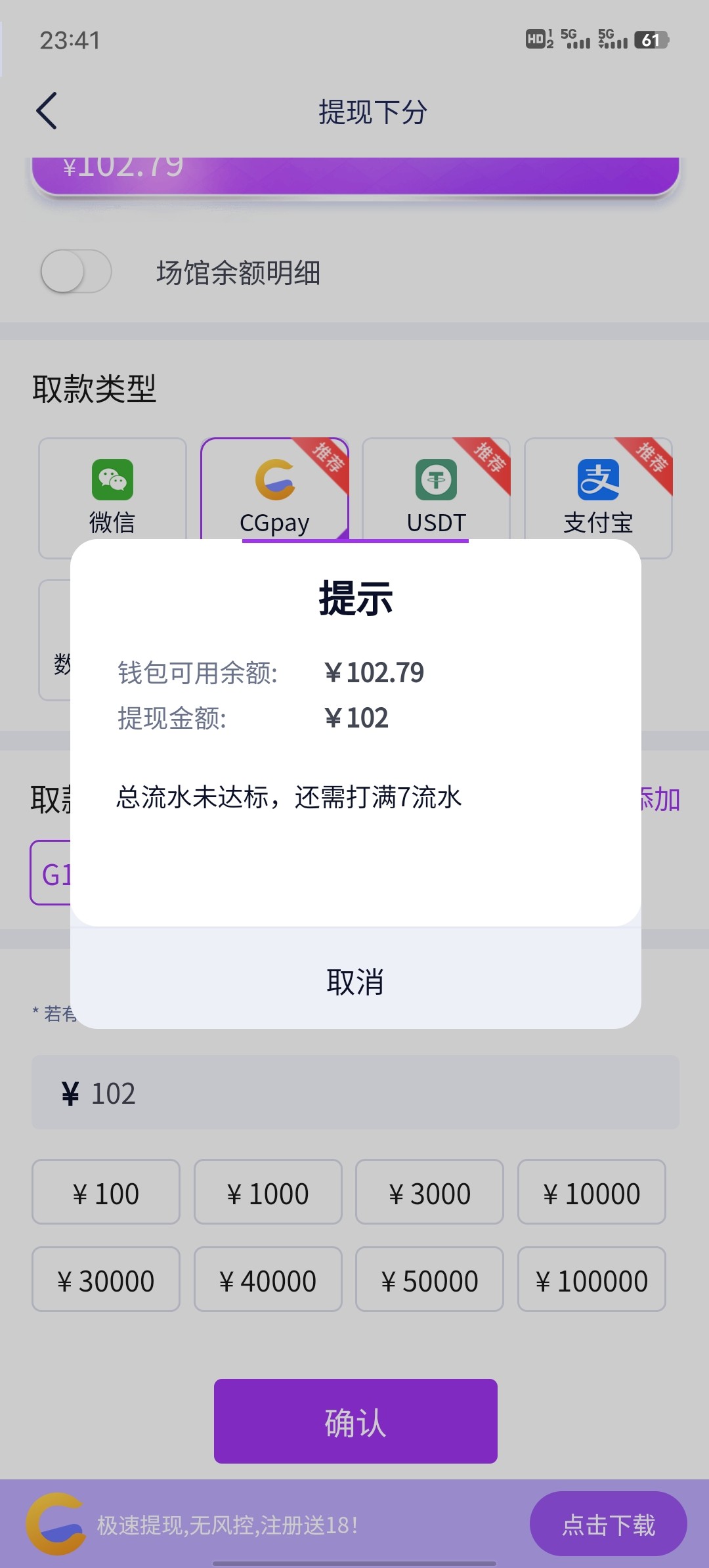
Task: Set amount to ¥50000
Action: tap(429, 1280)
